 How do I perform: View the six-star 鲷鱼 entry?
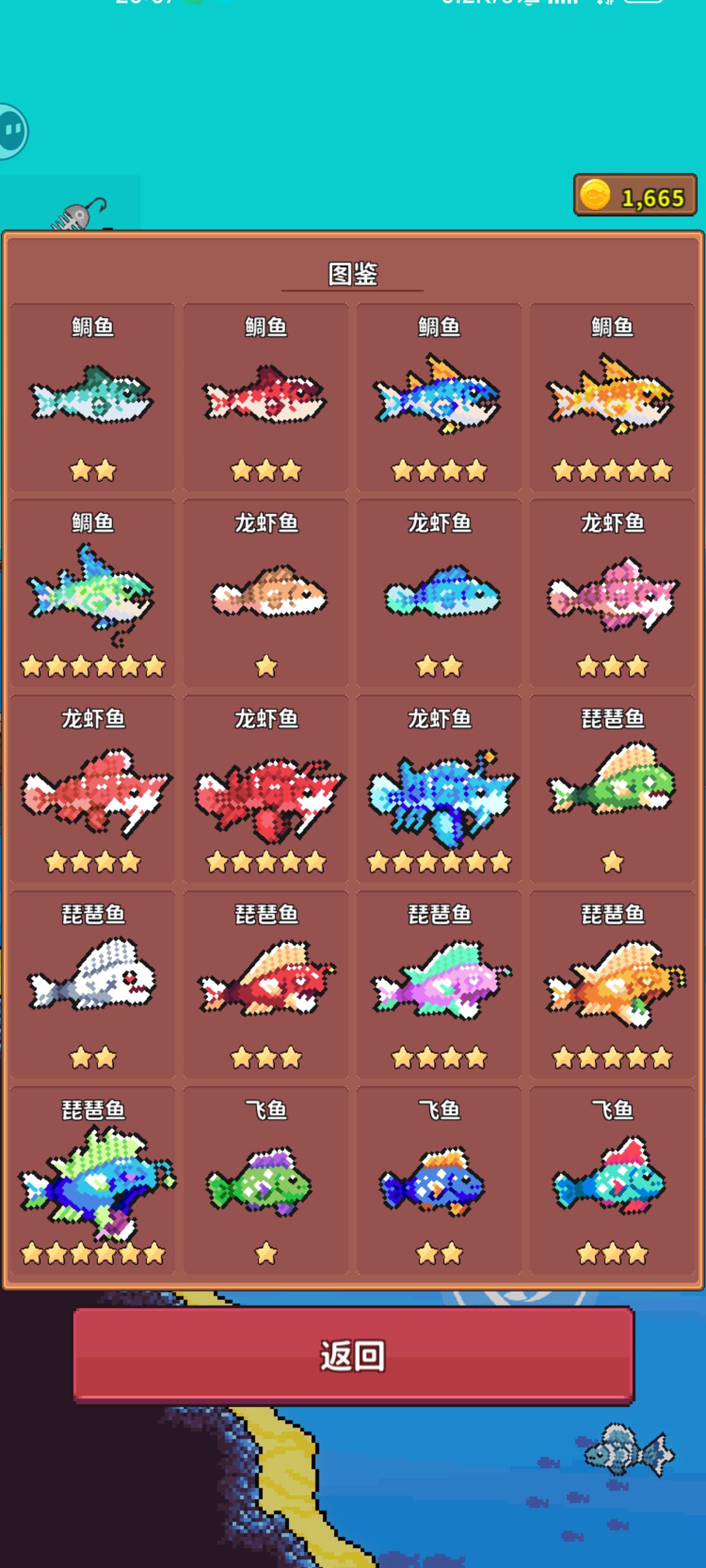(93, 593)
